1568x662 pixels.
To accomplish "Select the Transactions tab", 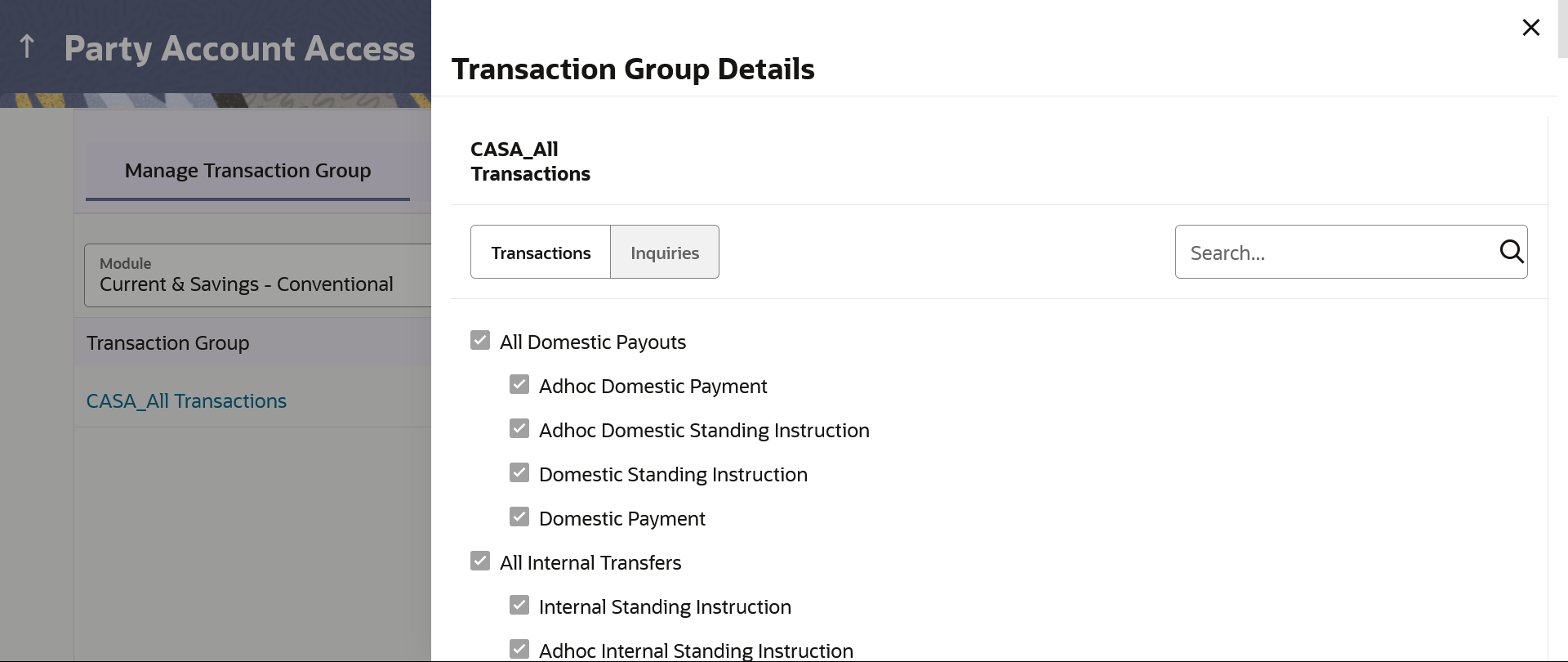I will 541,253.
